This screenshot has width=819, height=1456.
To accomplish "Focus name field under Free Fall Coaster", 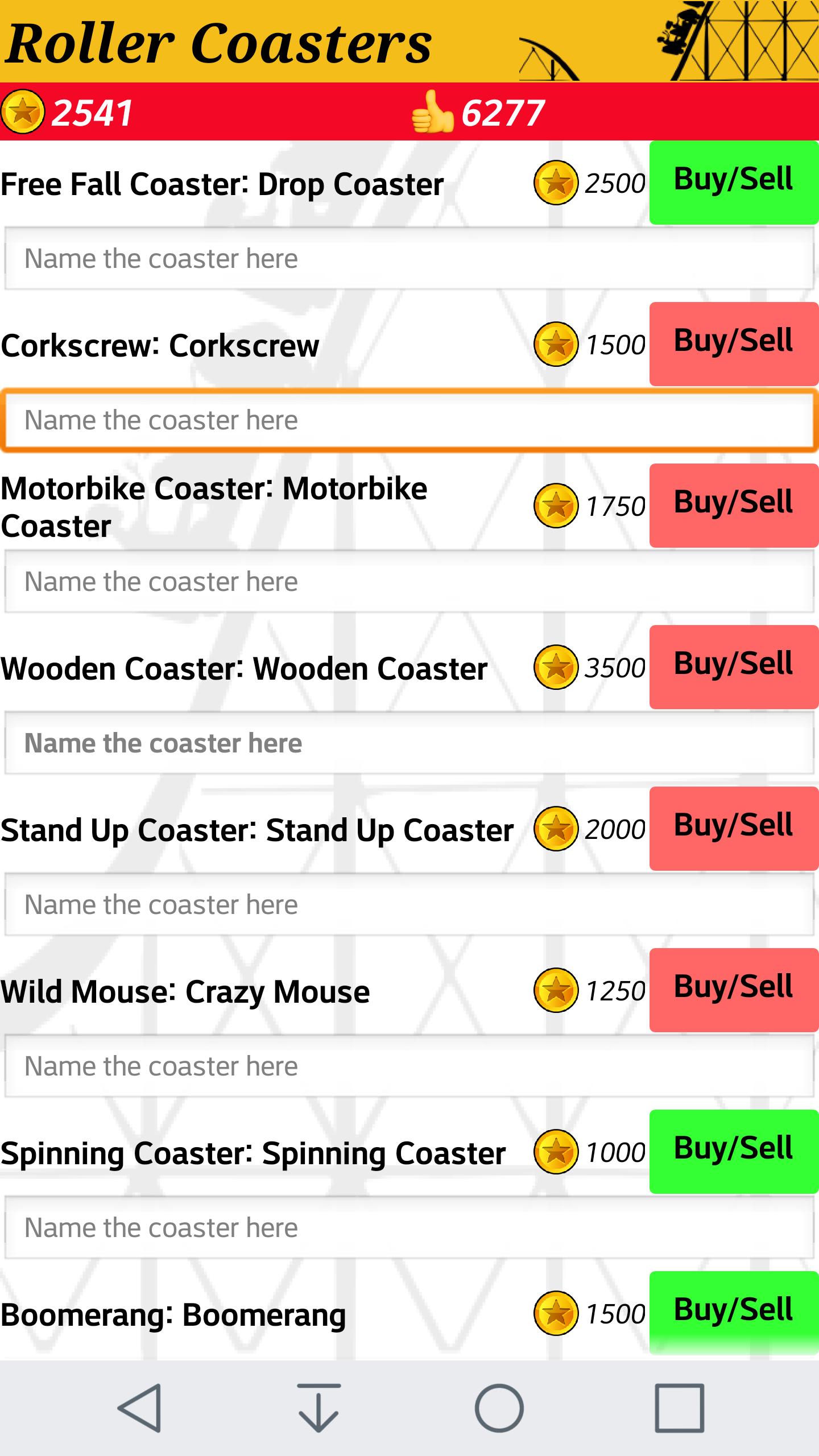I will pos(409,259).
